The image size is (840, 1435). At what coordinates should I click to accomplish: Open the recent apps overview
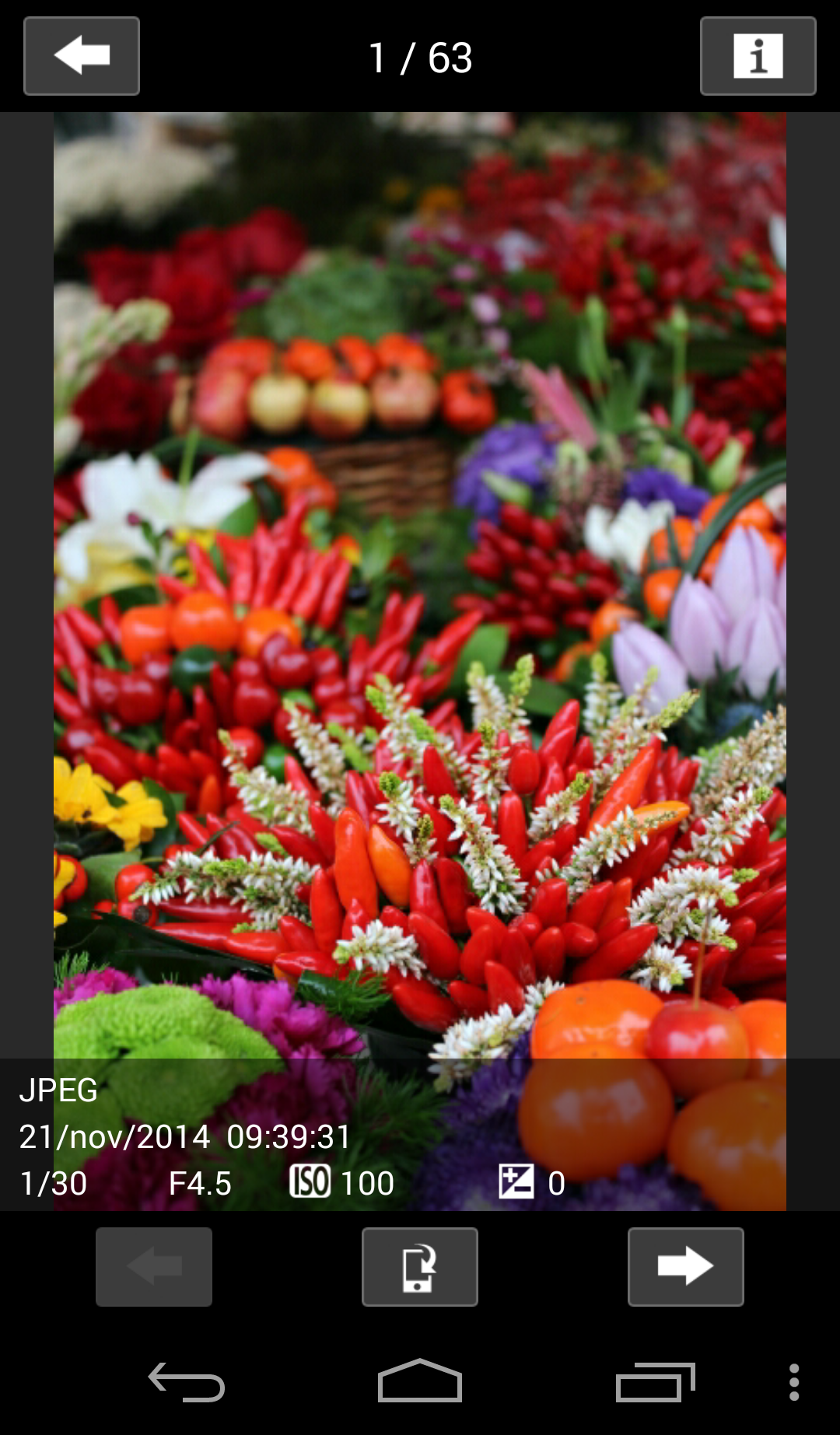[655, 1382]
